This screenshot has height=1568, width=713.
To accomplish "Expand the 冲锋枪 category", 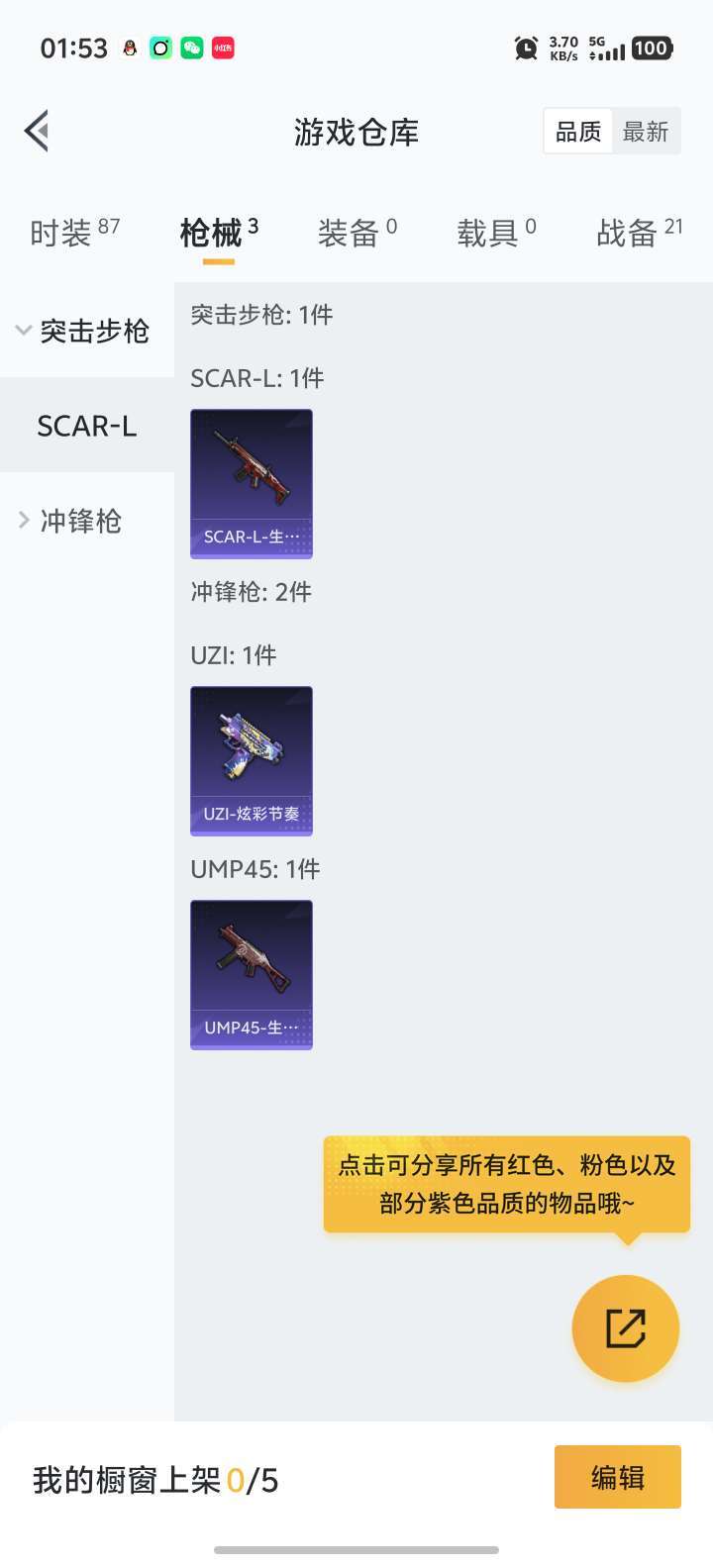I will coord(71,521).
